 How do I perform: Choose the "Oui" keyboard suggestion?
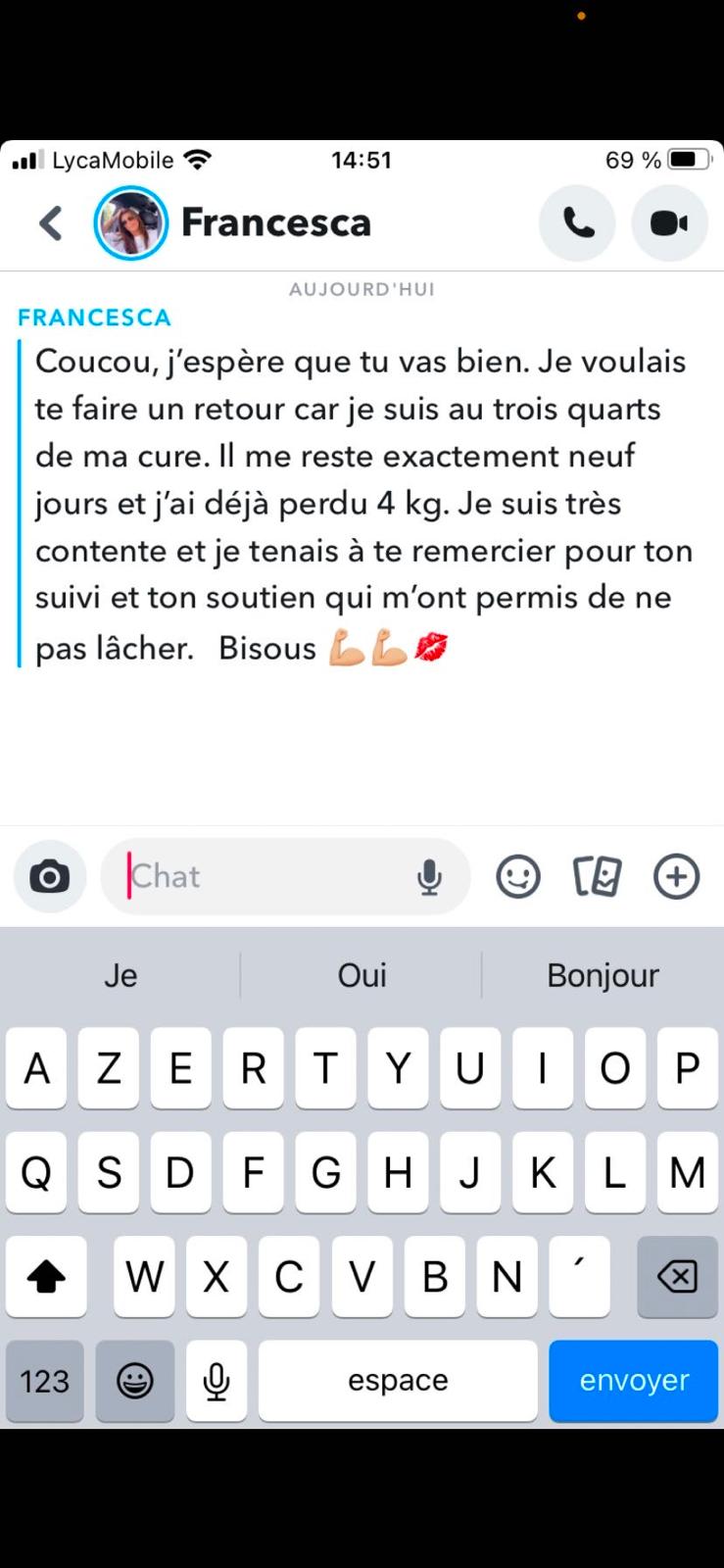(x=362, y=975)
